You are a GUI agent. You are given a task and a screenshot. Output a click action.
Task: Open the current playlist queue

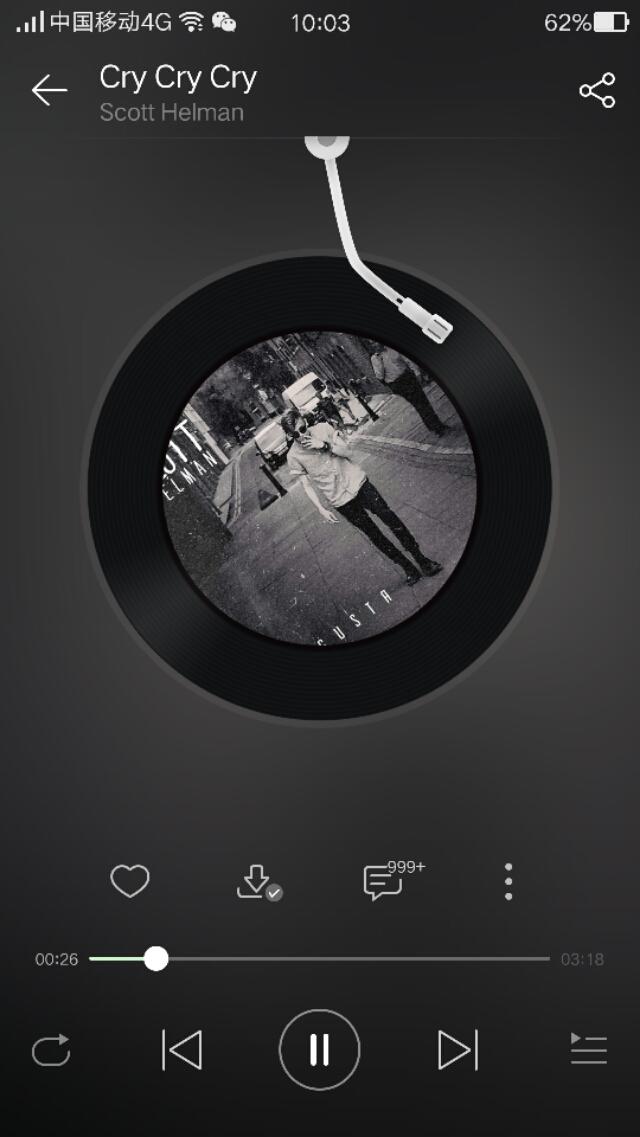(x=589, y=1050)
